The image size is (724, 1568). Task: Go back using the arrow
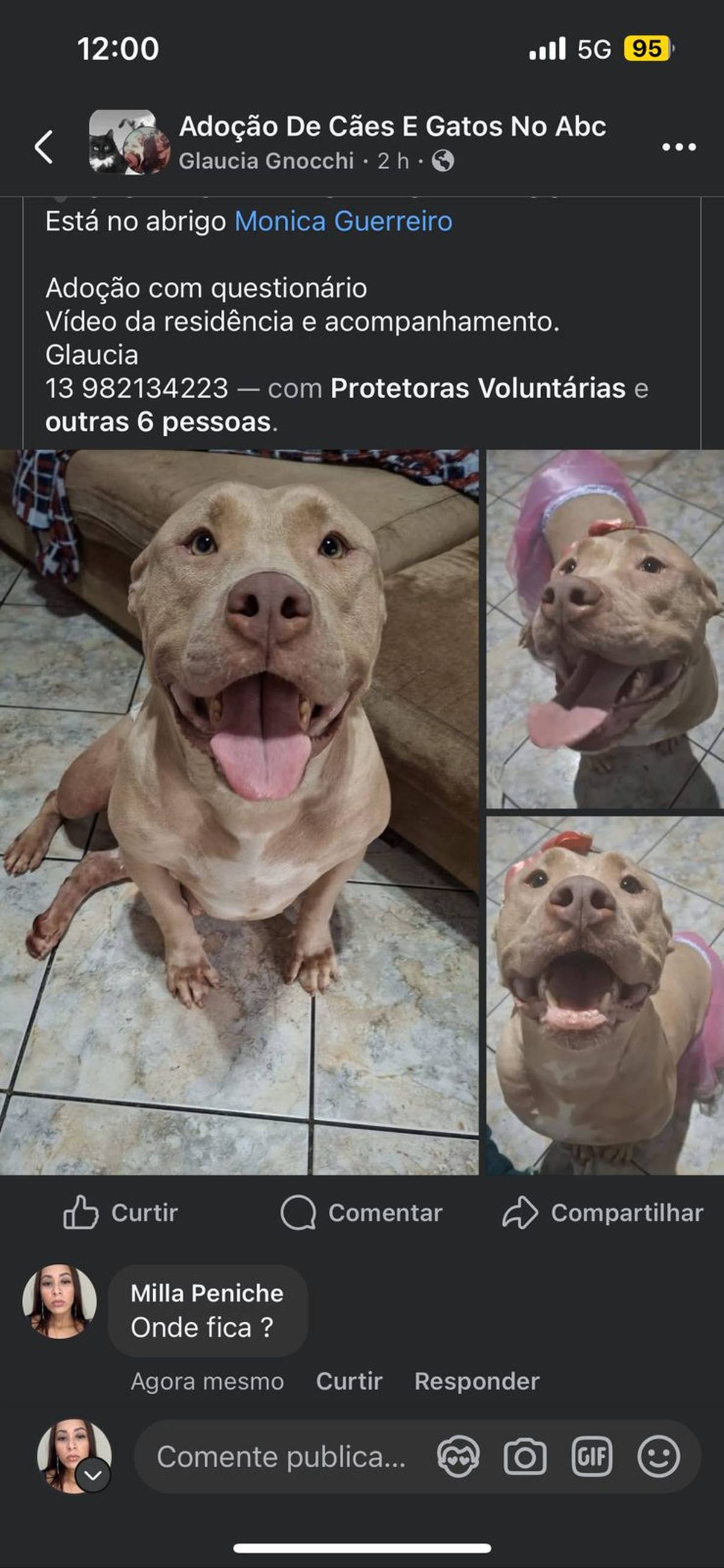(x=44, y=147)
